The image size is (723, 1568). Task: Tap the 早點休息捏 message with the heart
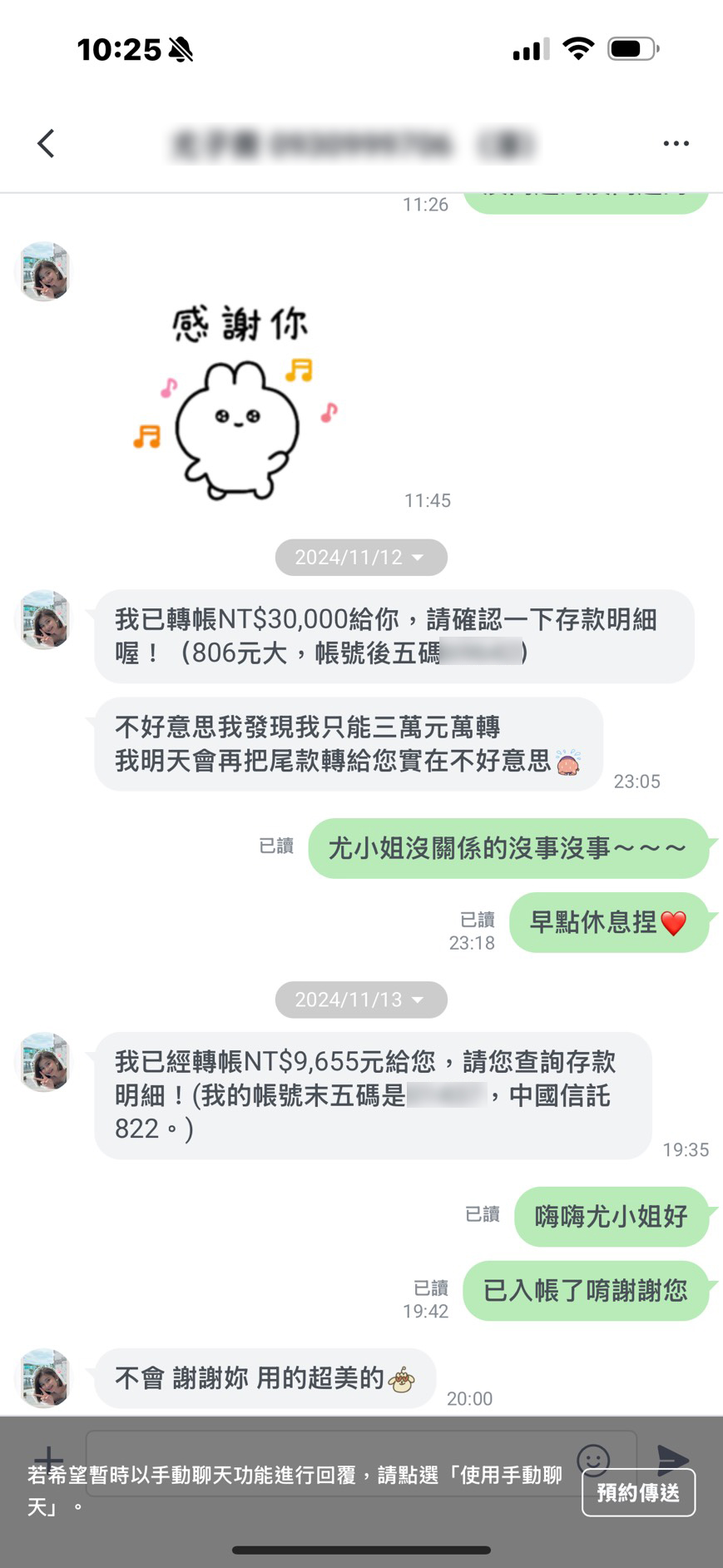609,922
